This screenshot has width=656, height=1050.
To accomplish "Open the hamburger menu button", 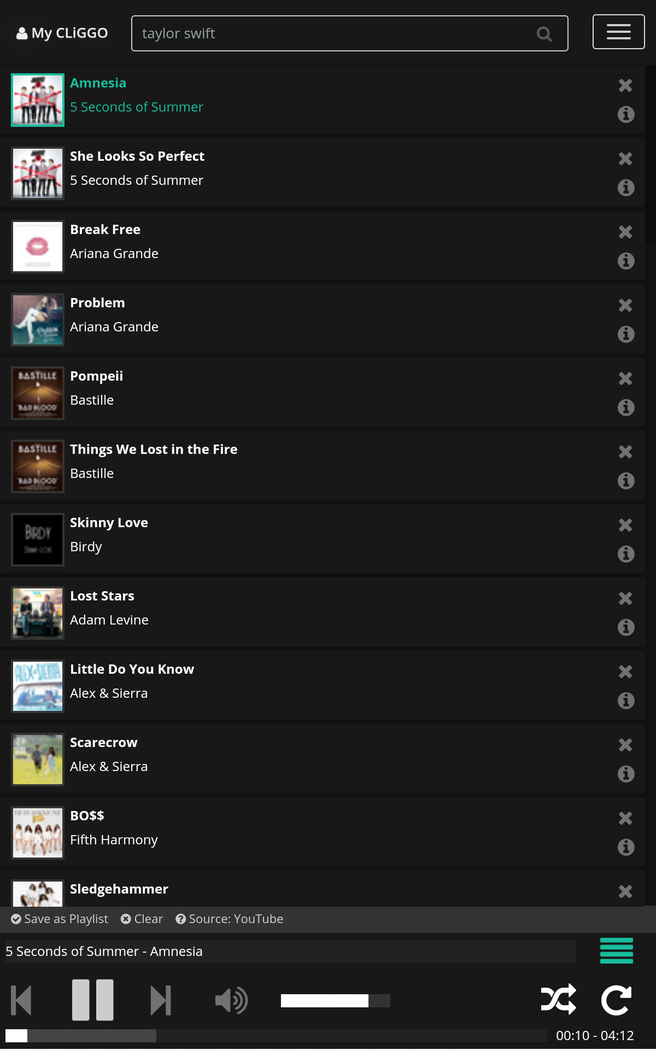I will (x=618, y=32).
